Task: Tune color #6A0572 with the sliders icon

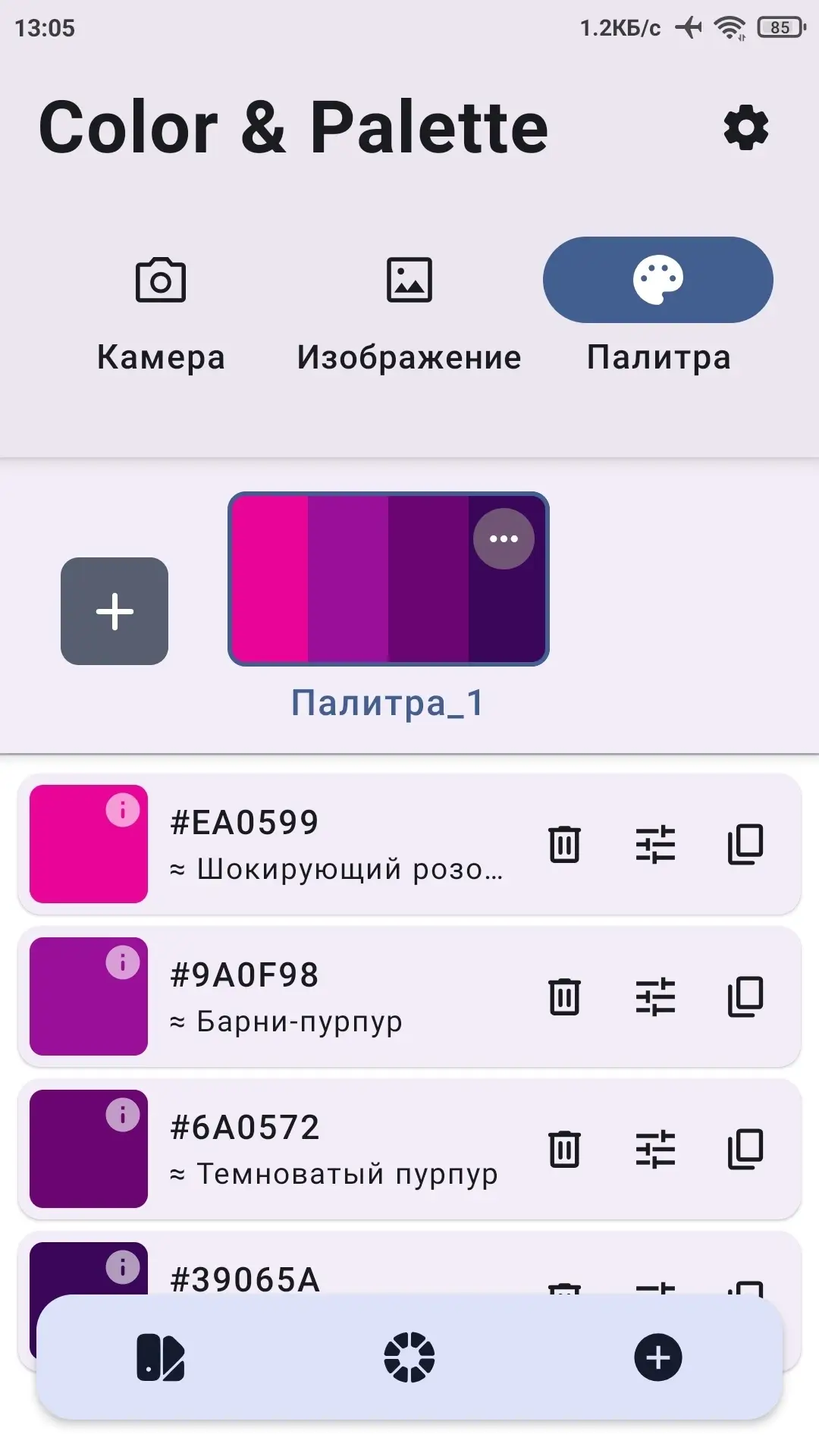Action: 655,1149
